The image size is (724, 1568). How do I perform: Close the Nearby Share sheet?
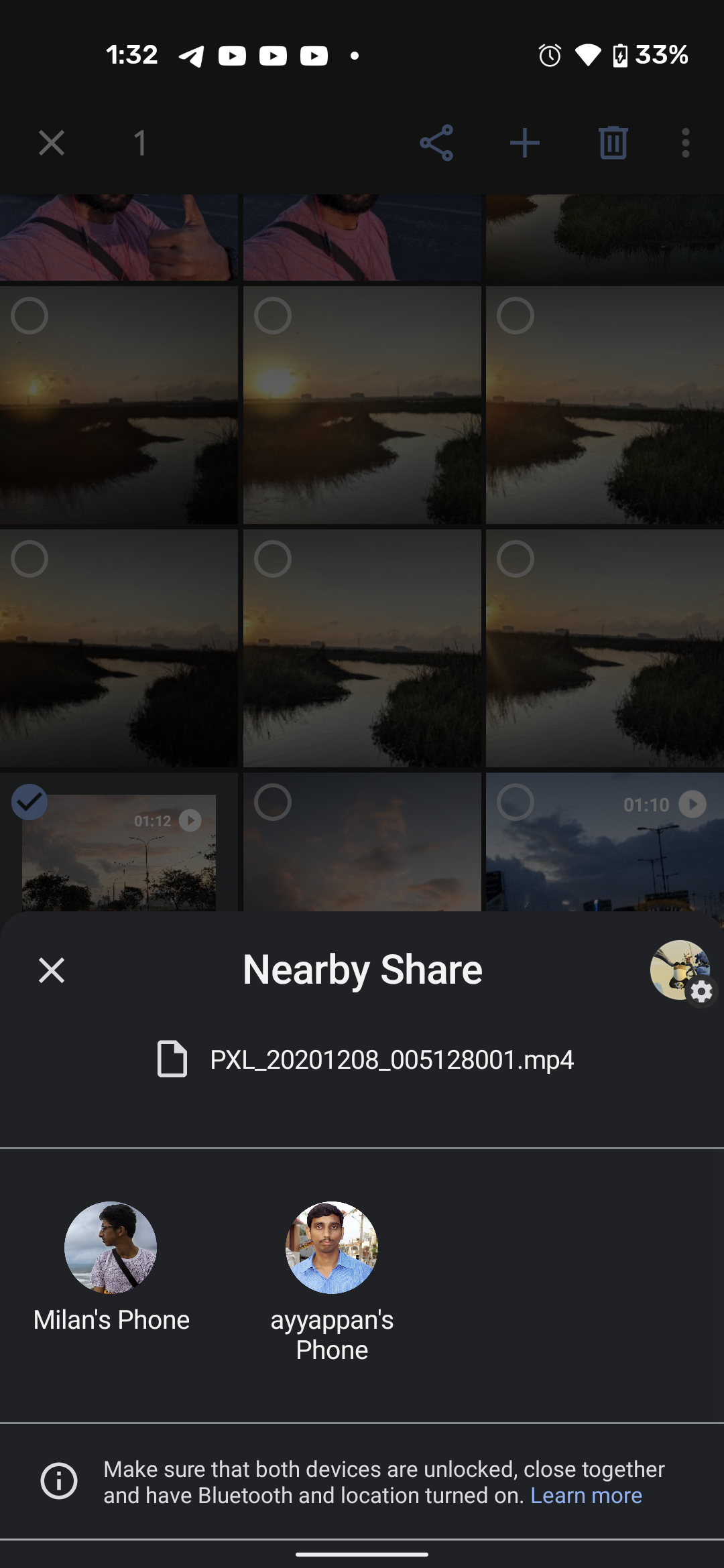tap(52, 970)
